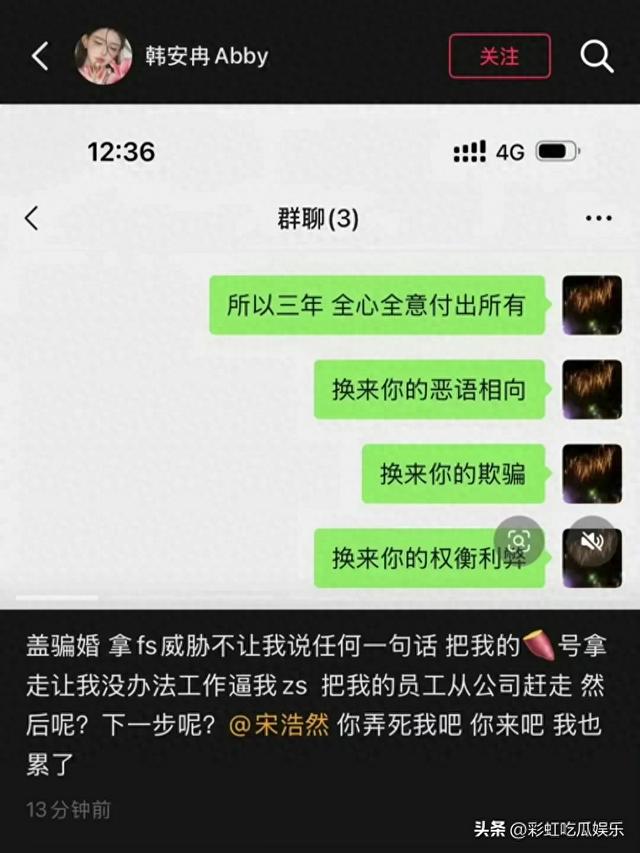The image size is (640, 853).
Task: Open 韩安冉 Abby's profile avatar
Action: pos(104,56)
